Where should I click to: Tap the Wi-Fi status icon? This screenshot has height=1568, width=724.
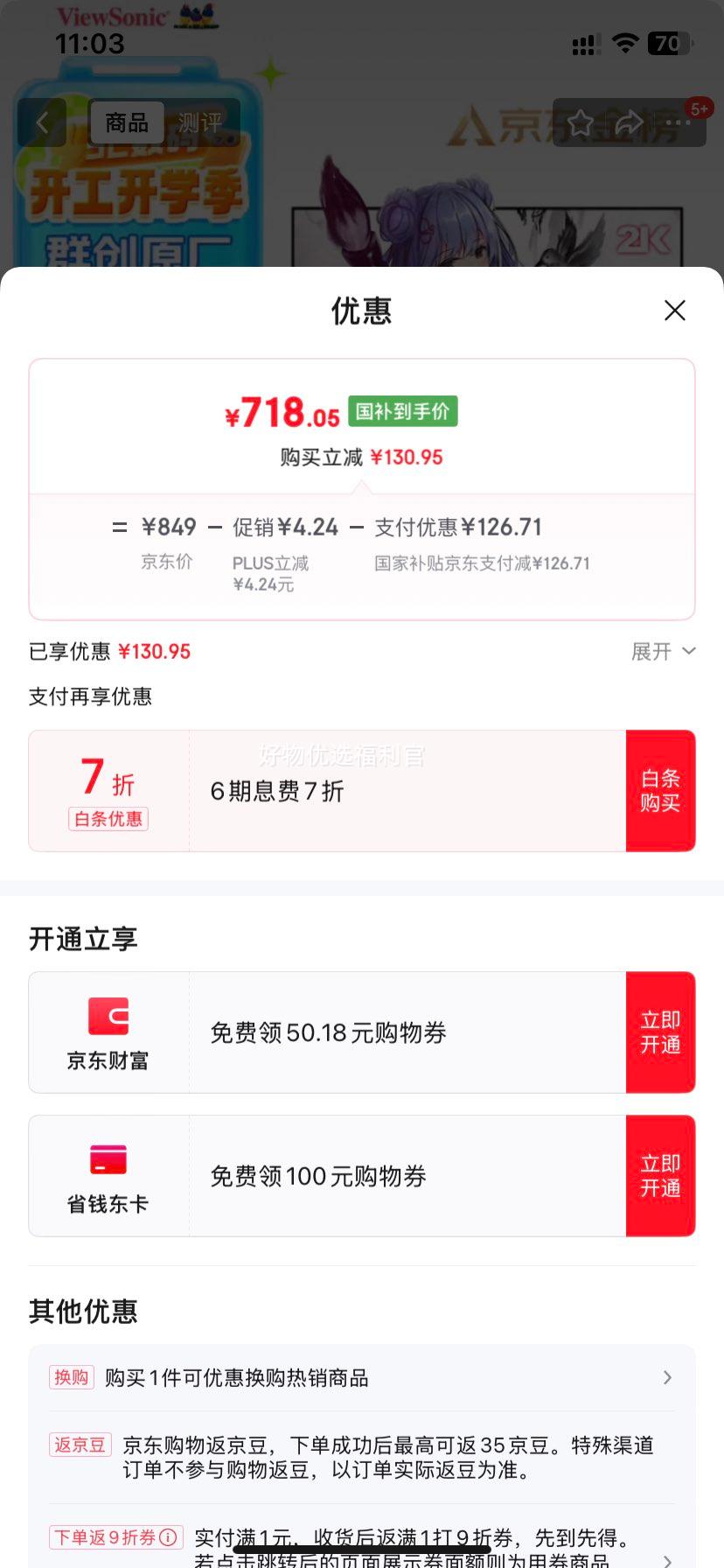click(628, 43)
